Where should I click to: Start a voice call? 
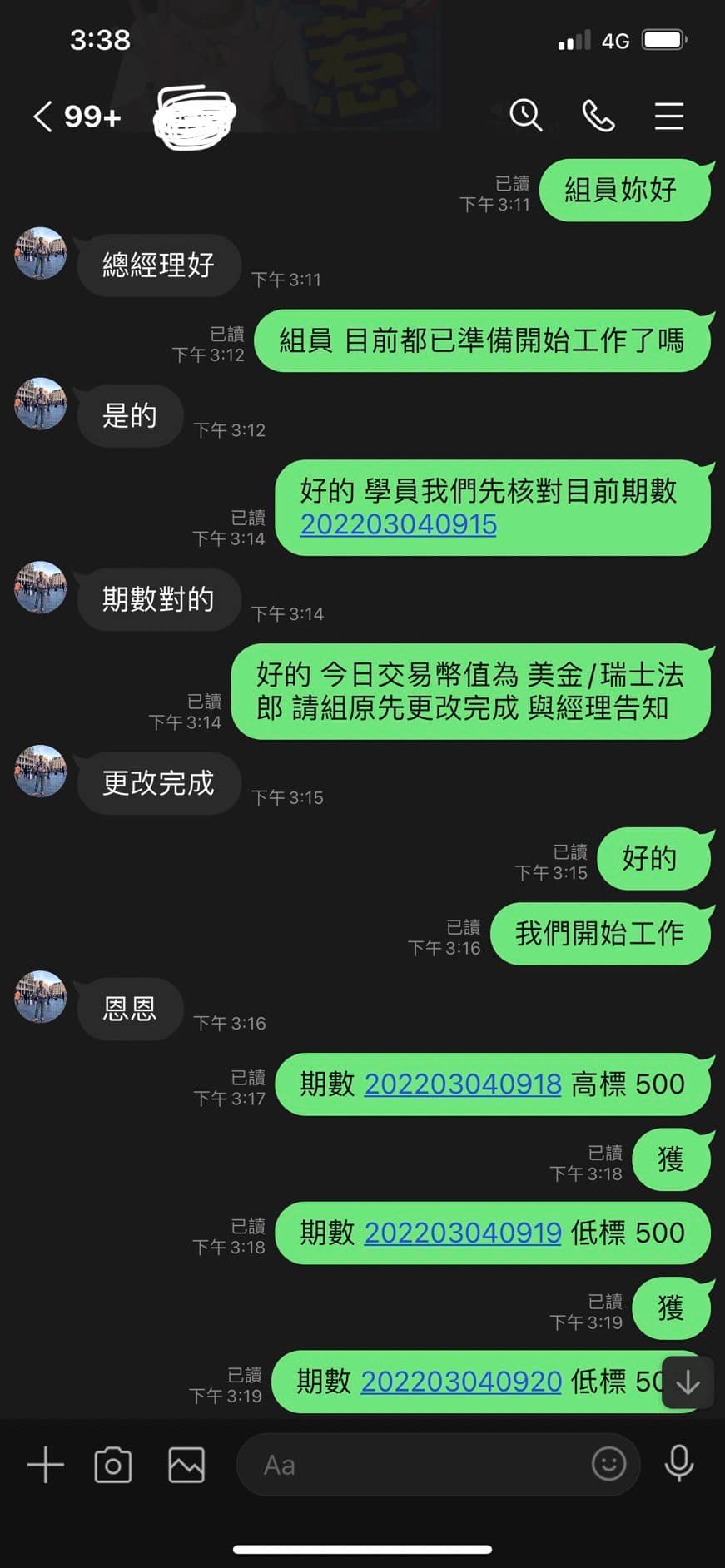tap(598, 116)
